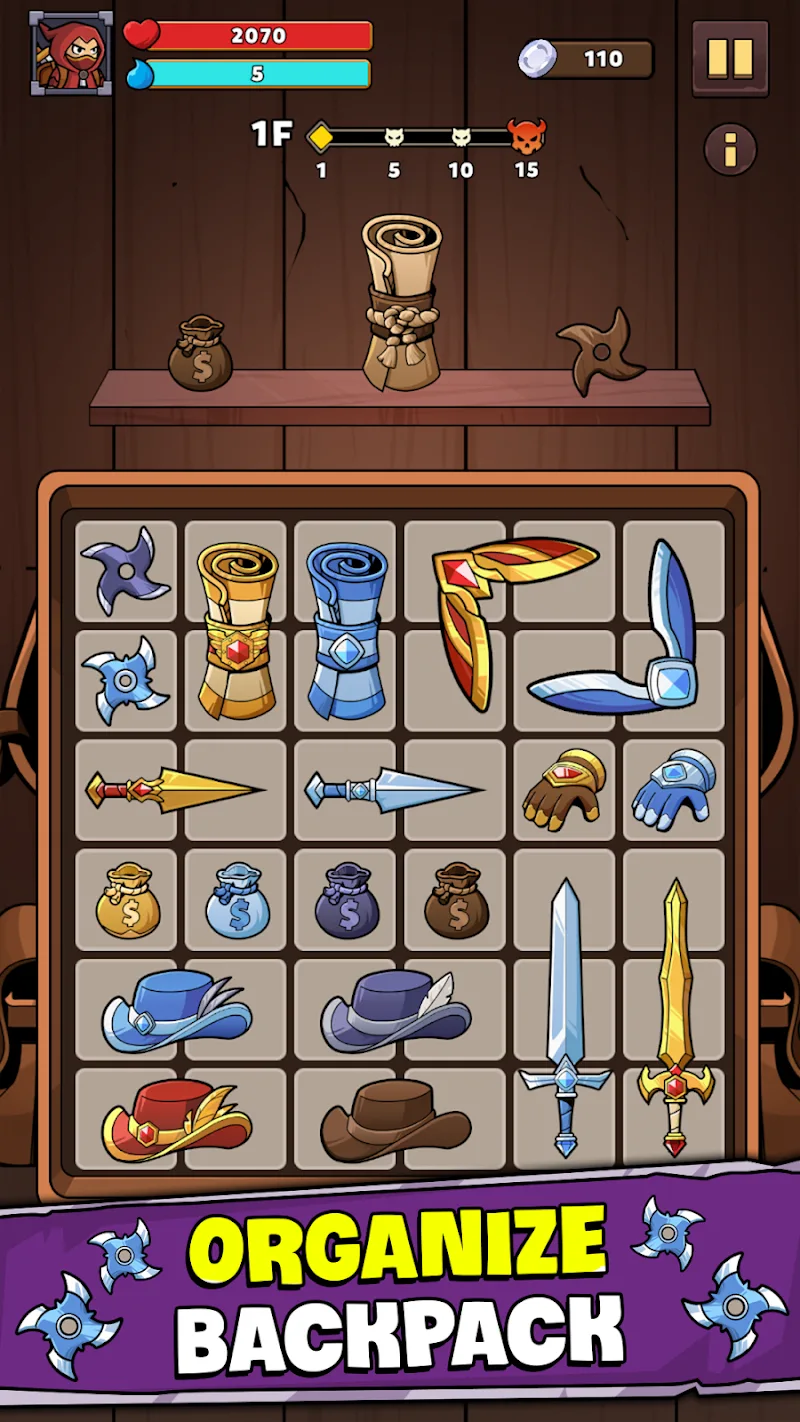Pause the game
This screenshot has height=1422, width=800.
coord(730,59)
